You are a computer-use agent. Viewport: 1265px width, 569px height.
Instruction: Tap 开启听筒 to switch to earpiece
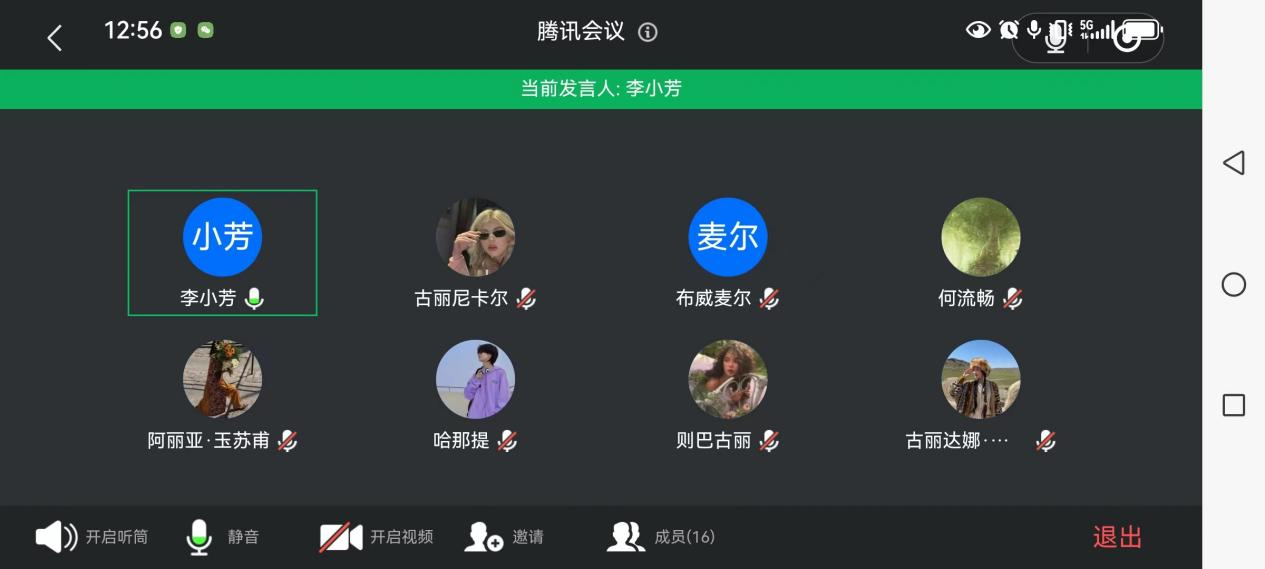click(x=91, y=537)
